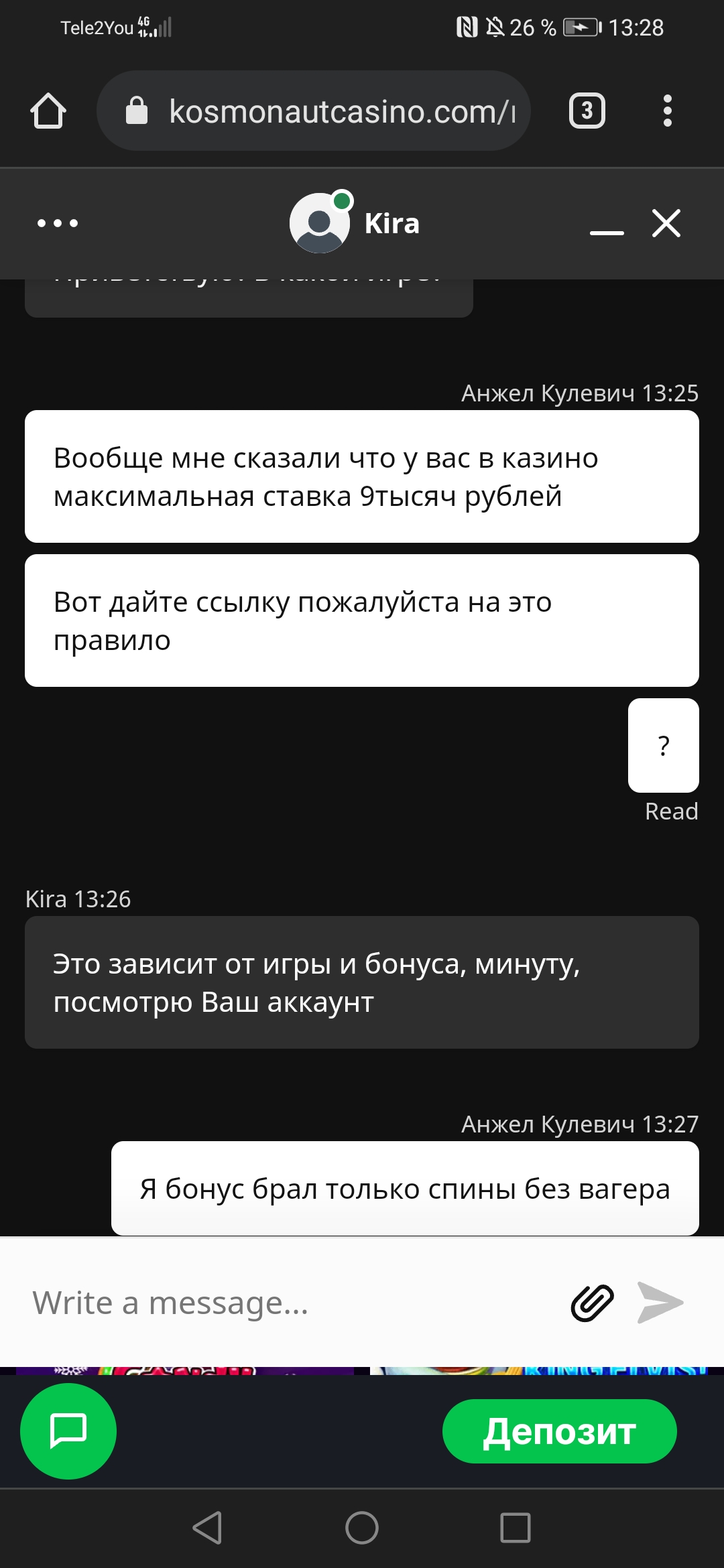Open recent apps from the navigation bar
The image size is (724, 1568).
point(516,1528)
